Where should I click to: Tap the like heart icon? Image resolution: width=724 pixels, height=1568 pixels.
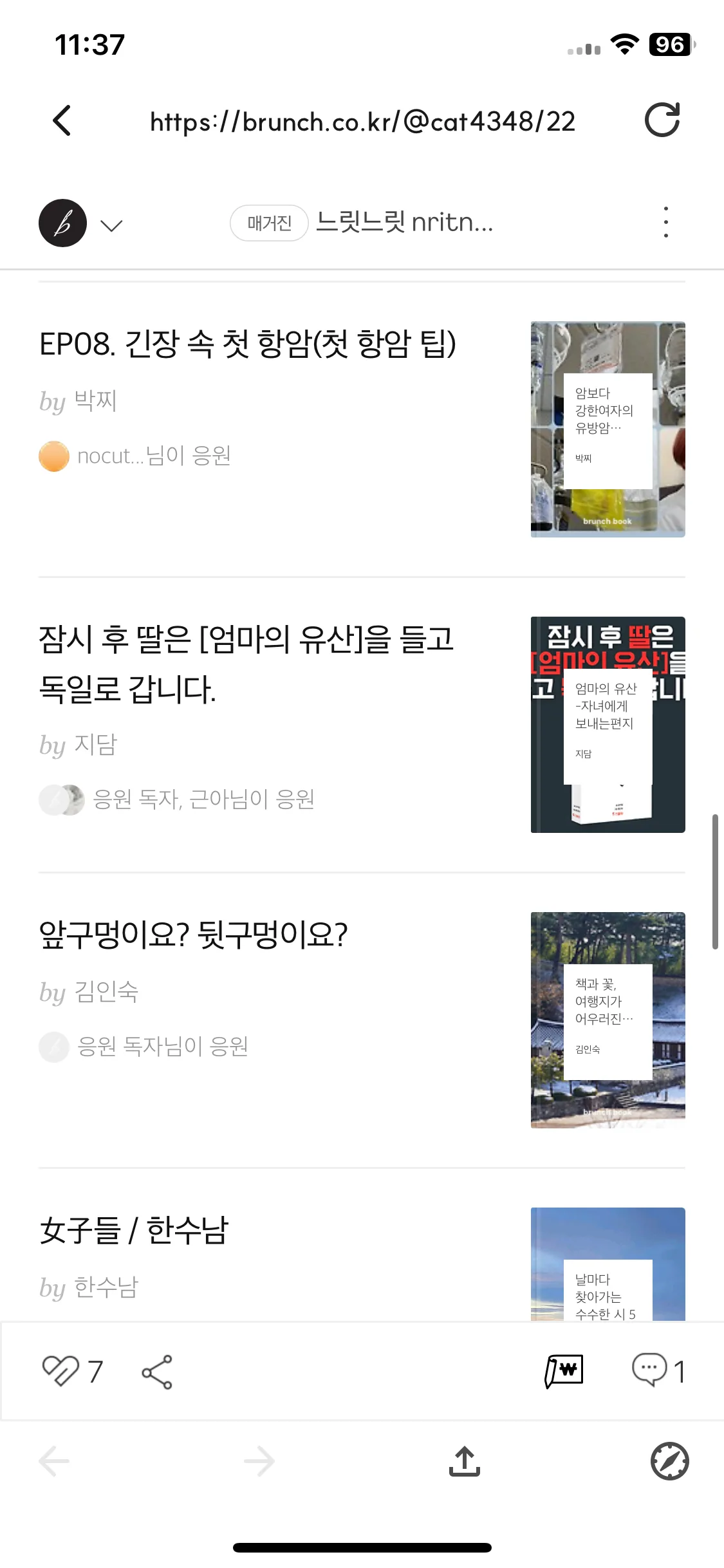60,1370
